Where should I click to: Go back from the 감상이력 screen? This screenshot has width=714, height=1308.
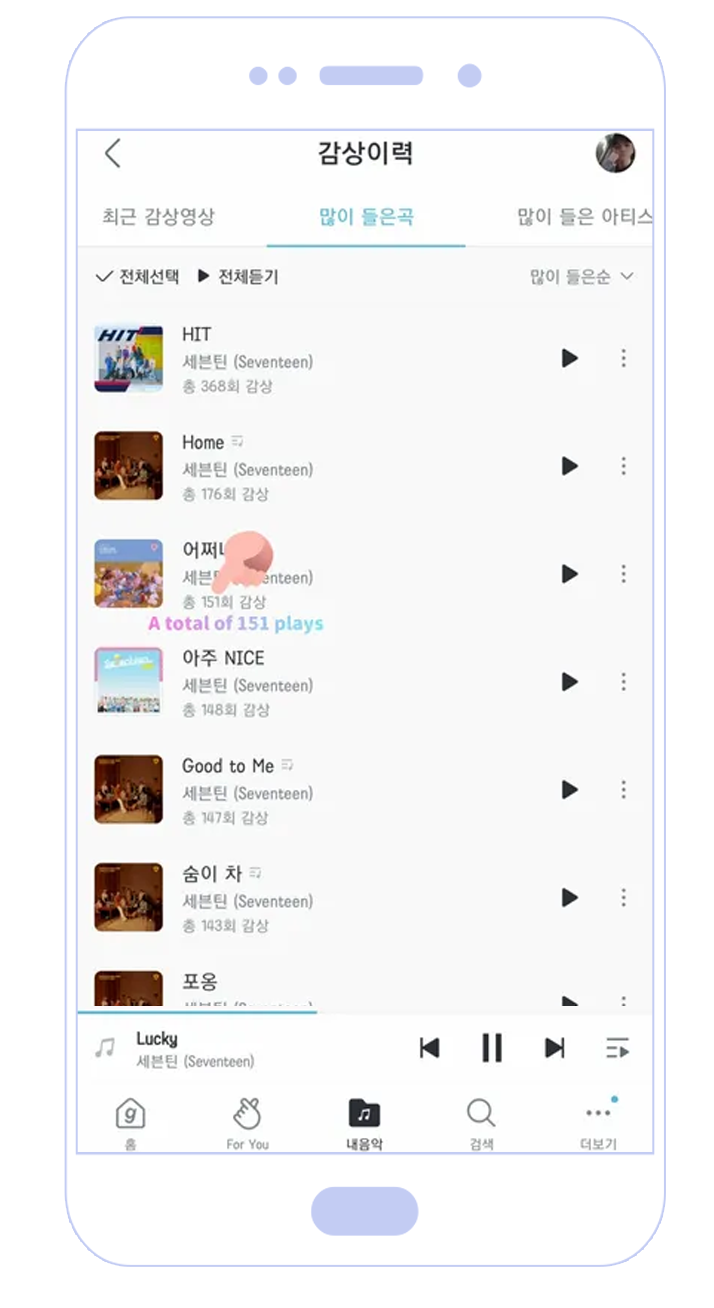(x=112, y=153)
